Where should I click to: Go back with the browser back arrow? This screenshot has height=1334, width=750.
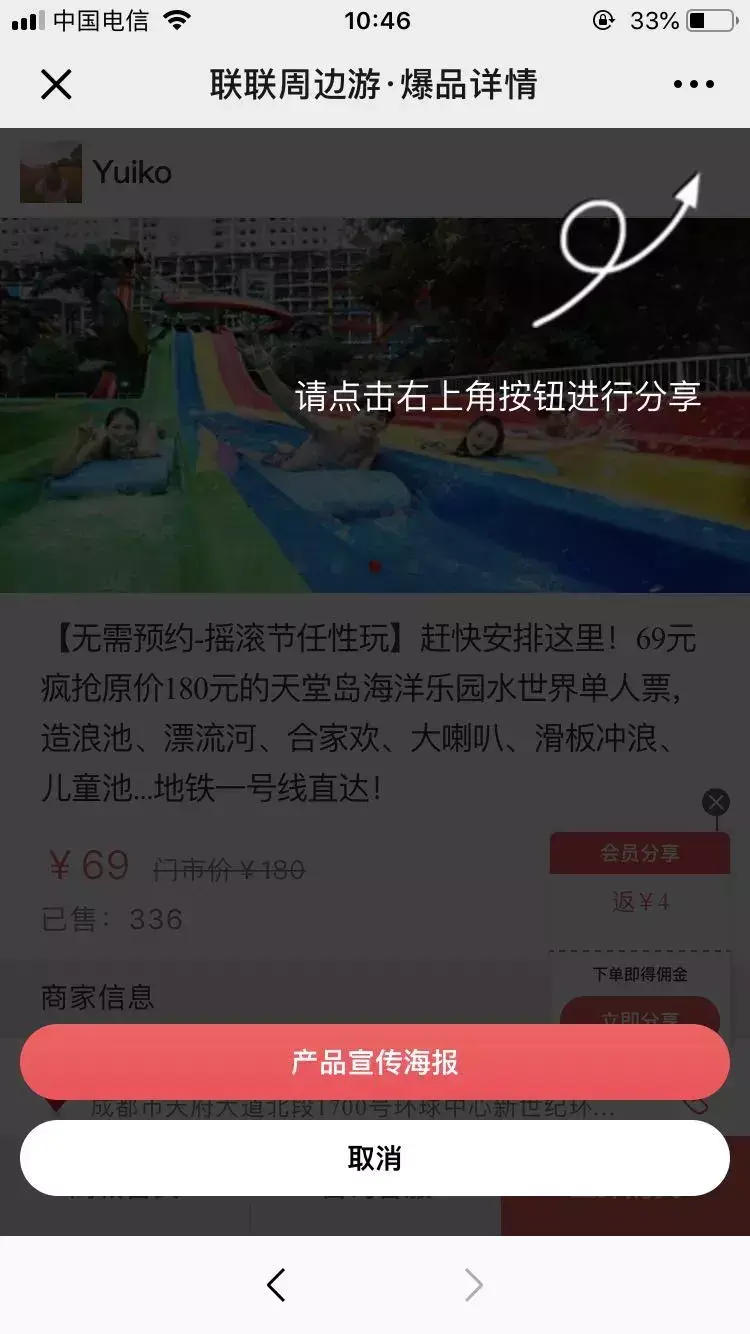tap(277, 1285)
